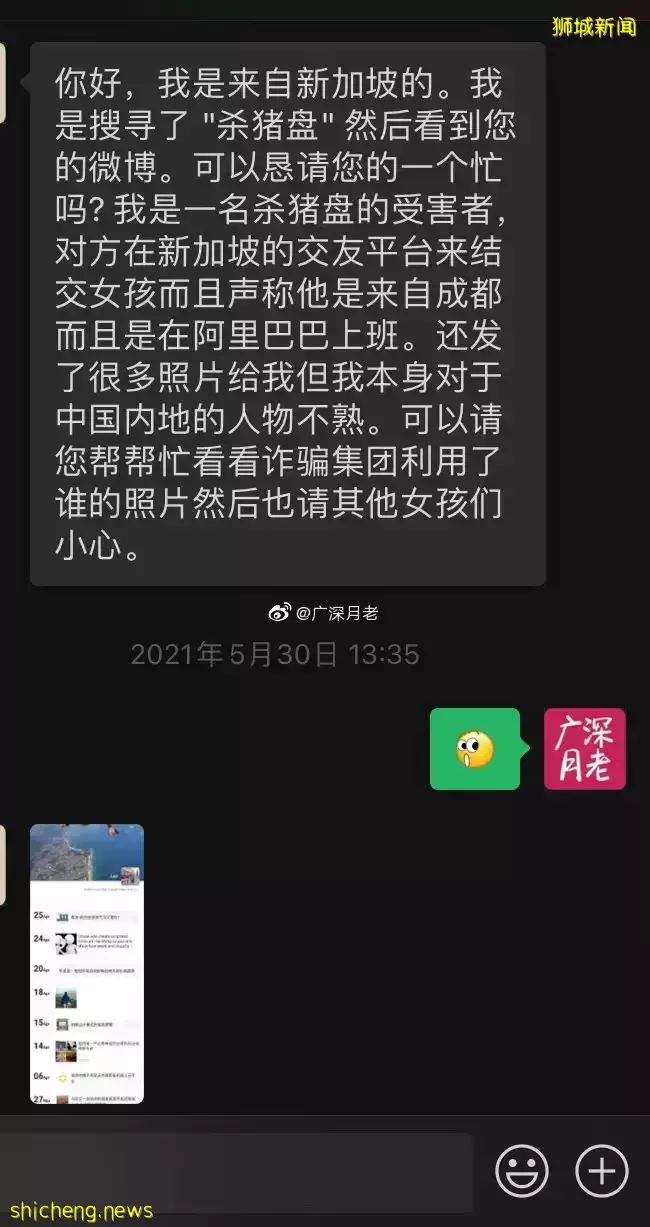
Task: Open the emoji picker
Action: pyautogui.click(x=522, y=1171)
